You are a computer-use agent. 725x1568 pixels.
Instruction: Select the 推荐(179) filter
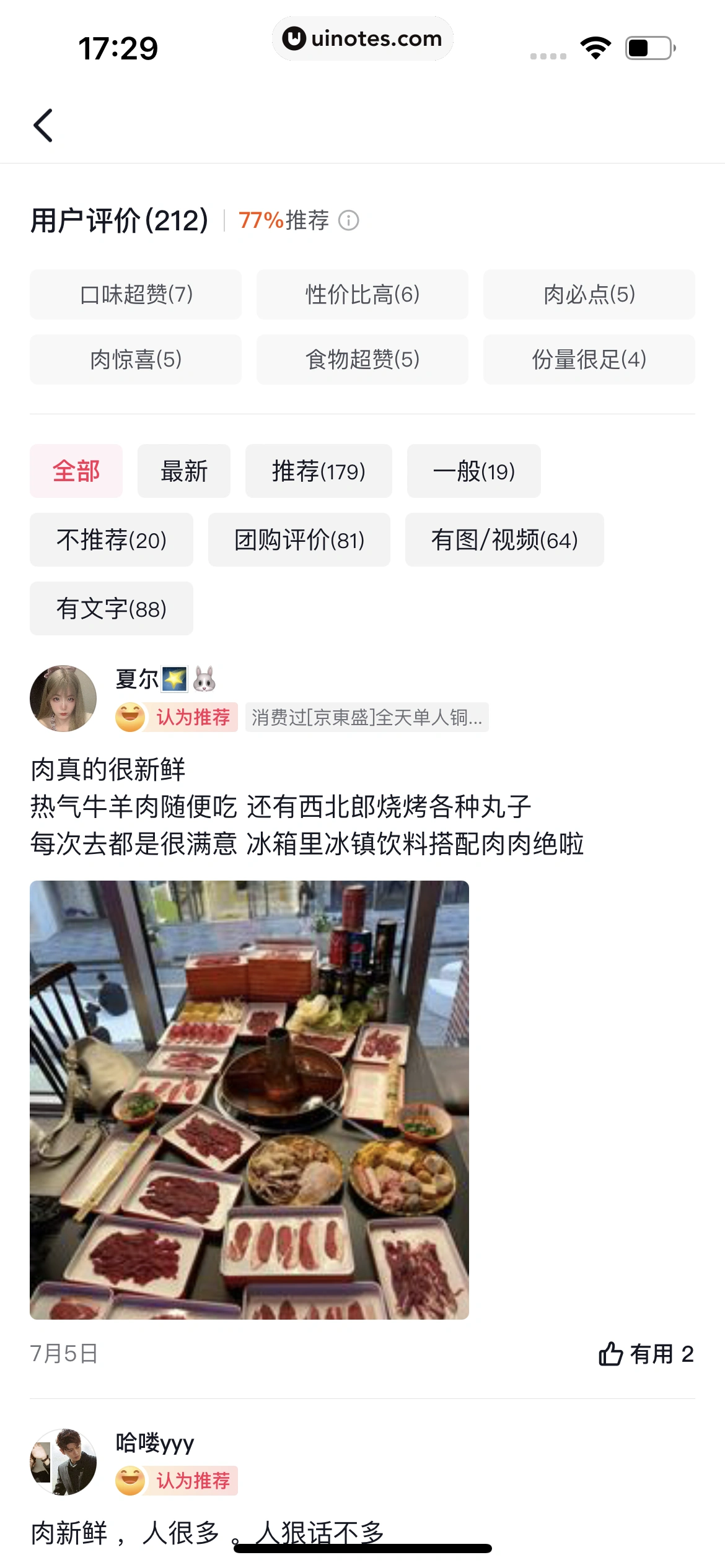click(318, 471)
